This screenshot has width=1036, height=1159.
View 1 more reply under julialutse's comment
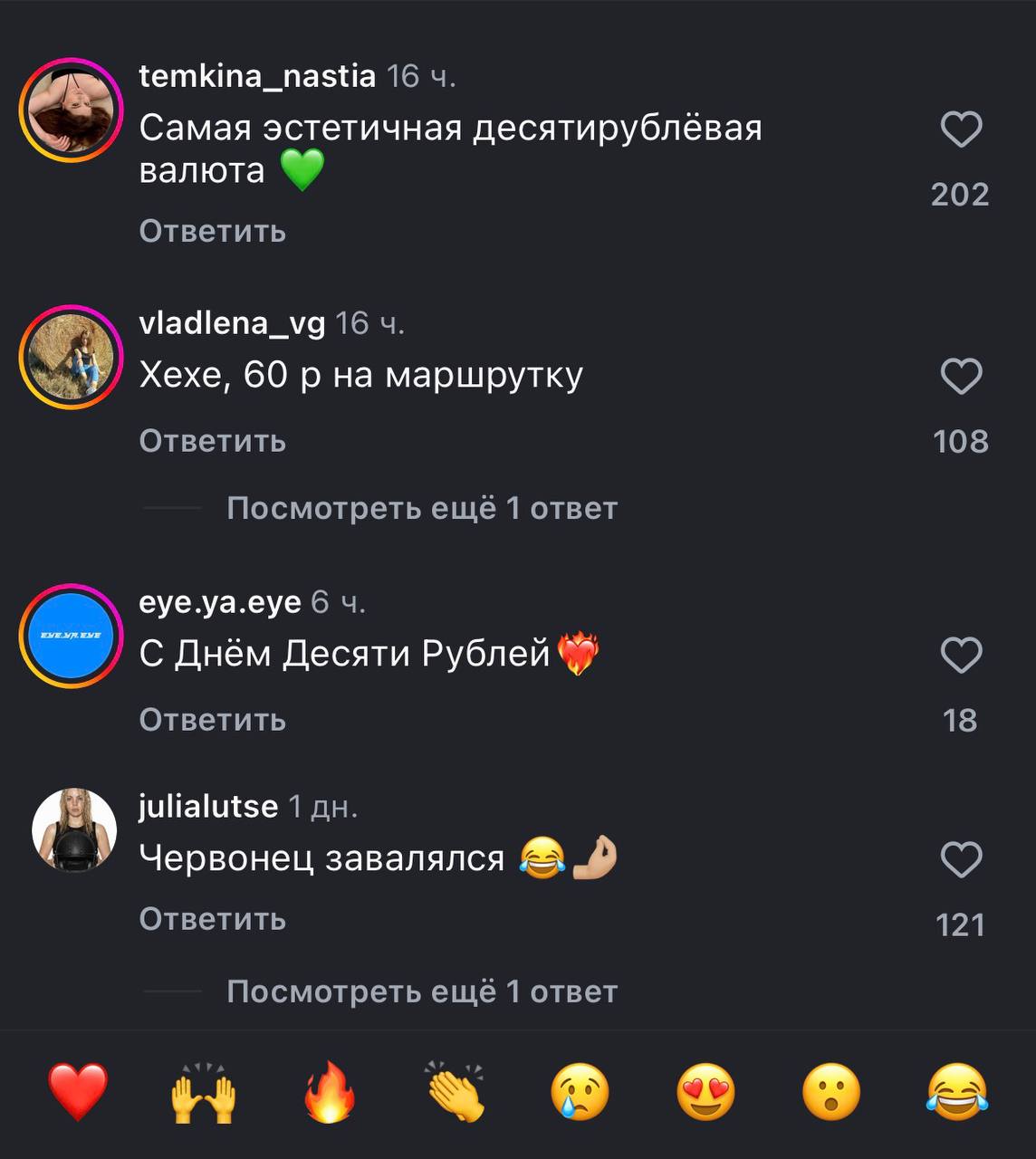click(421, 991)
